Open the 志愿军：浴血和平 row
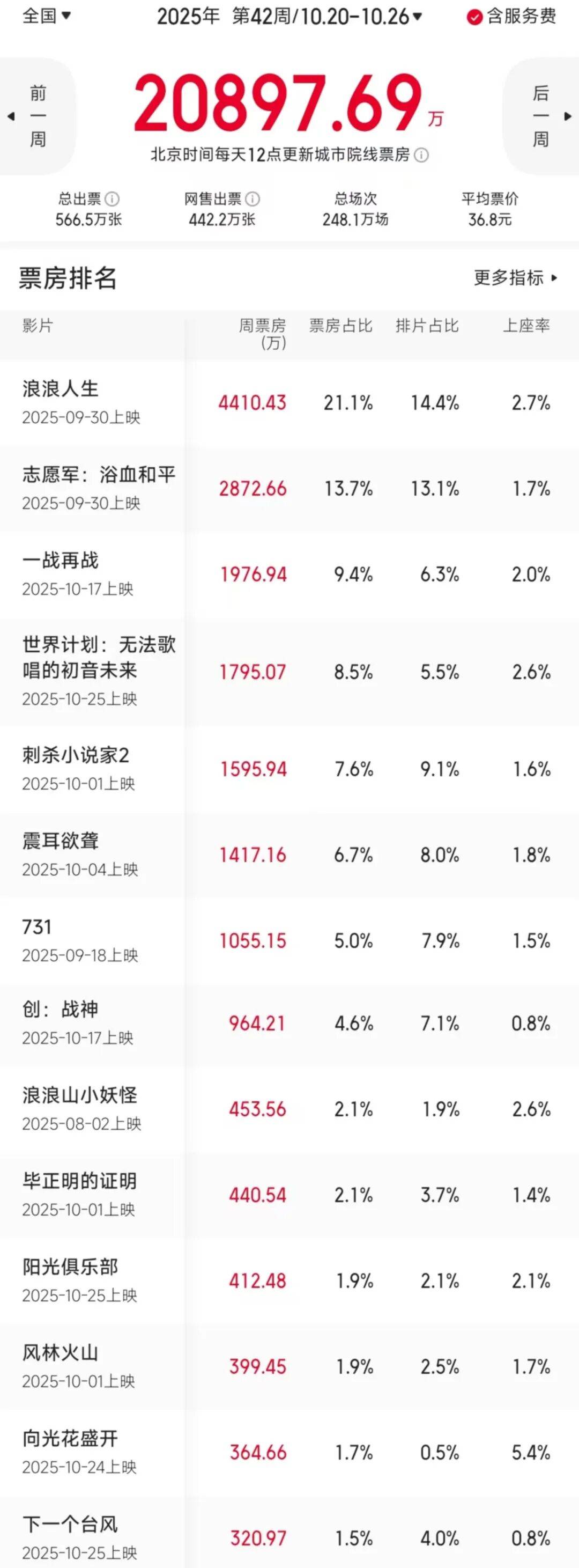 99,475
